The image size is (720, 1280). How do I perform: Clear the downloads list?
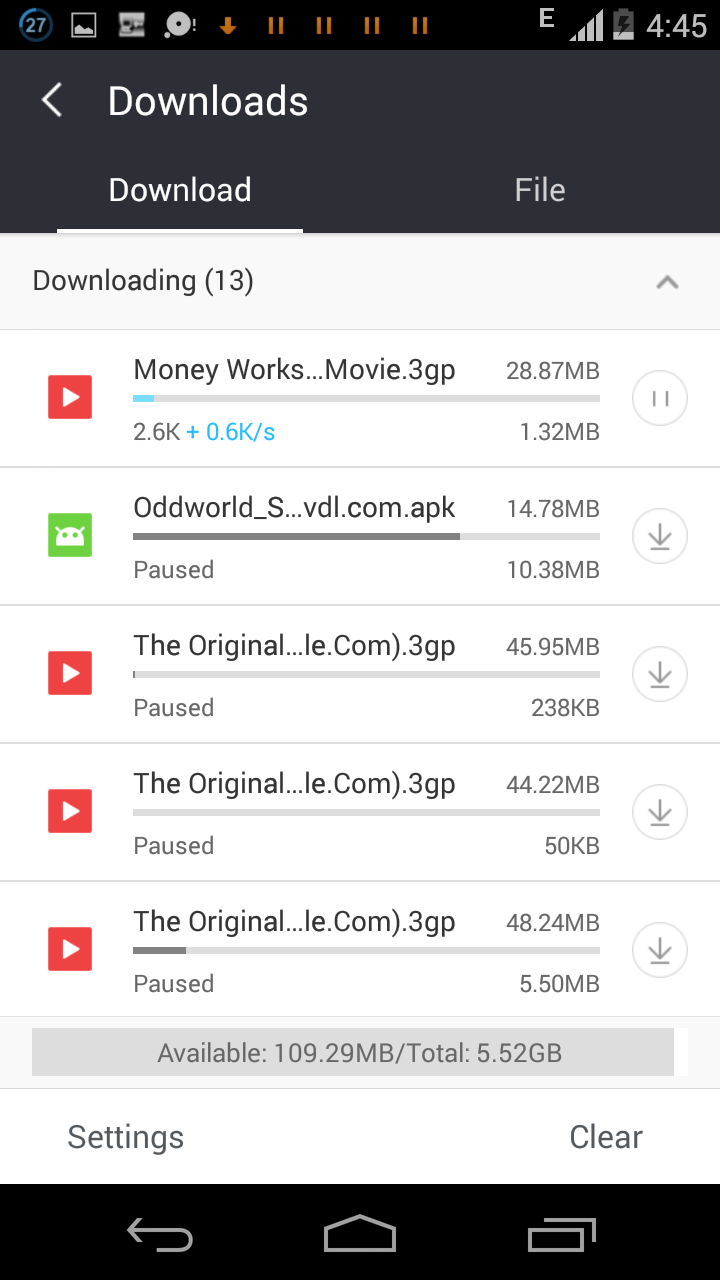pos(605,1137)
